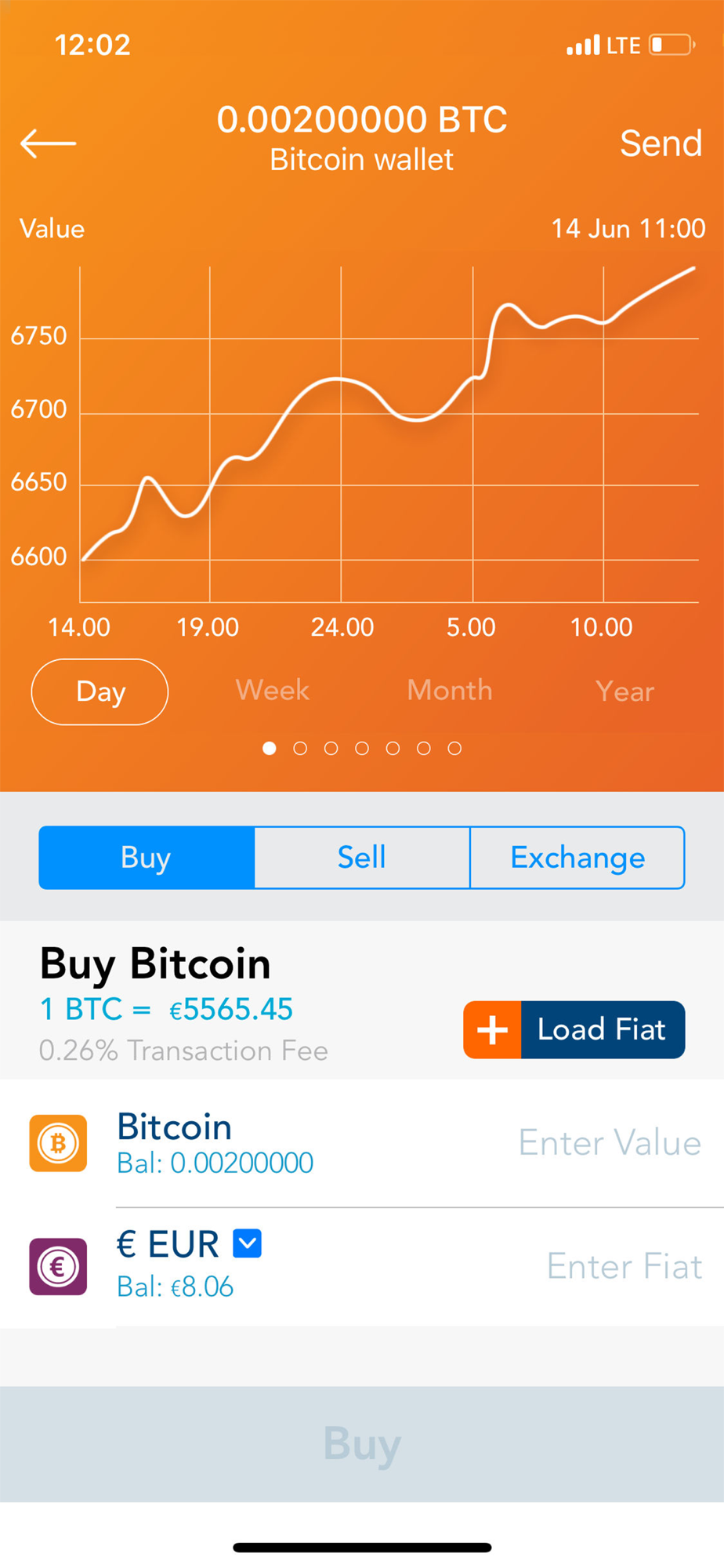
Task: Switch chart range to Week
Action: click(x=273, y=690)
